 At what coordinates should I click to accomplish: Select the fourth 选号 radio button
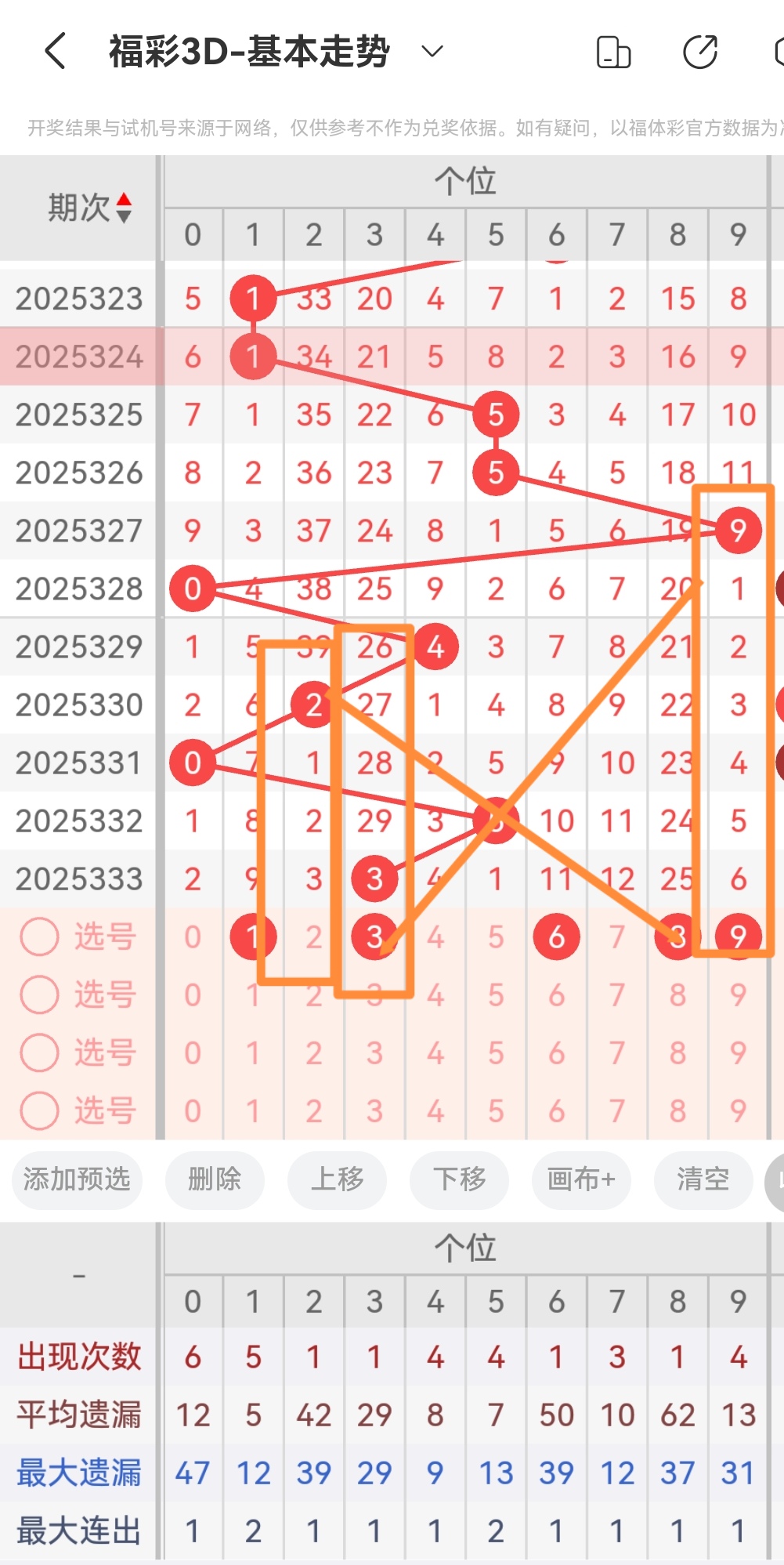coord(39,1110)
